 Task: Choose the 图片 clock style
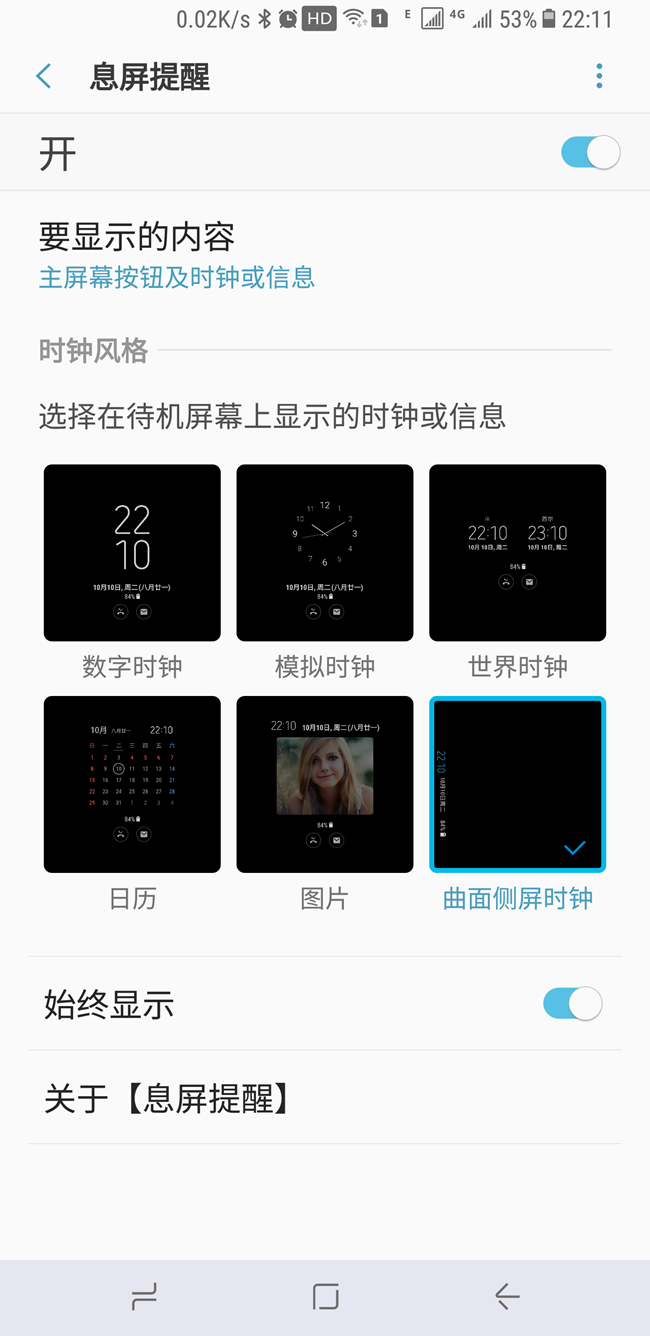325,784
